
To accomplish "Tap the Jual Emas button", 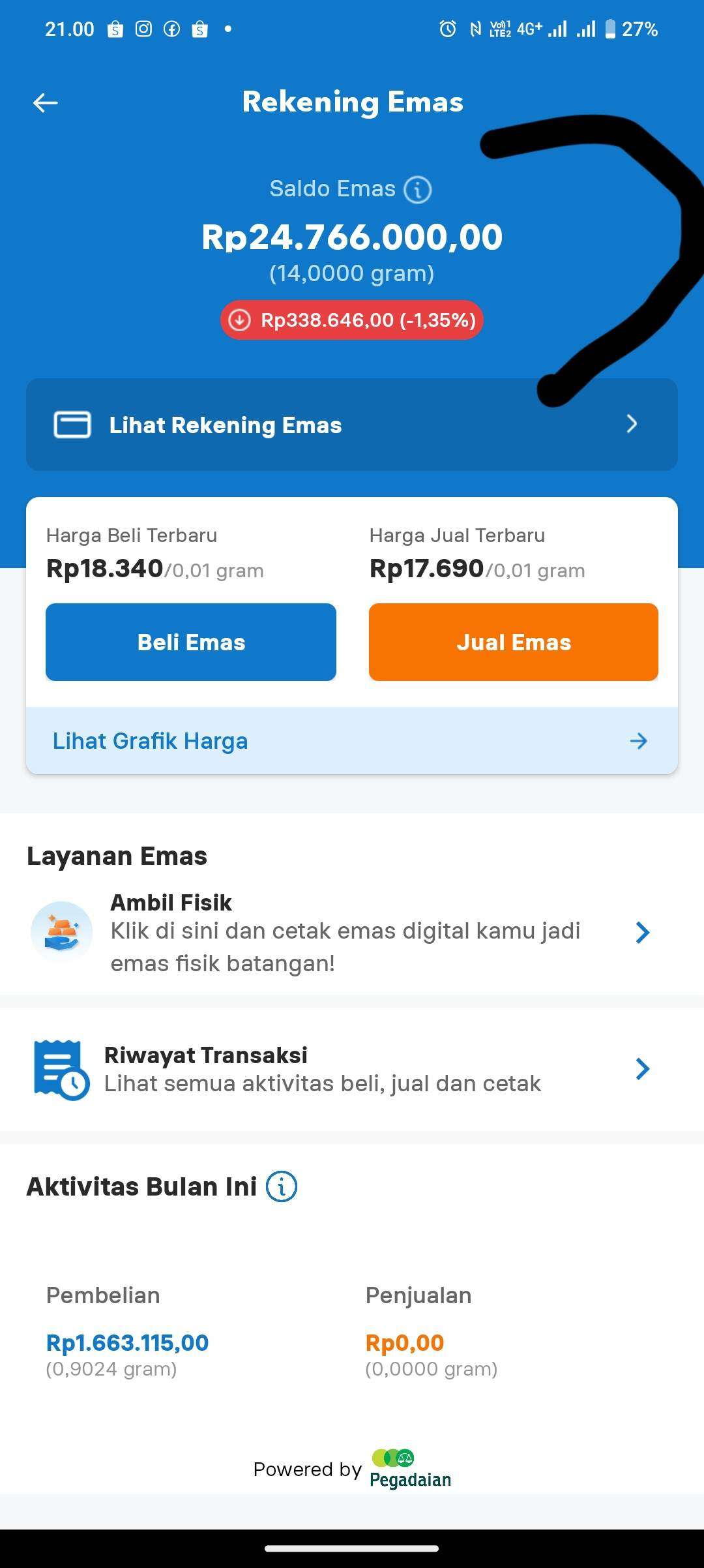I will click(x=514, y=642).
